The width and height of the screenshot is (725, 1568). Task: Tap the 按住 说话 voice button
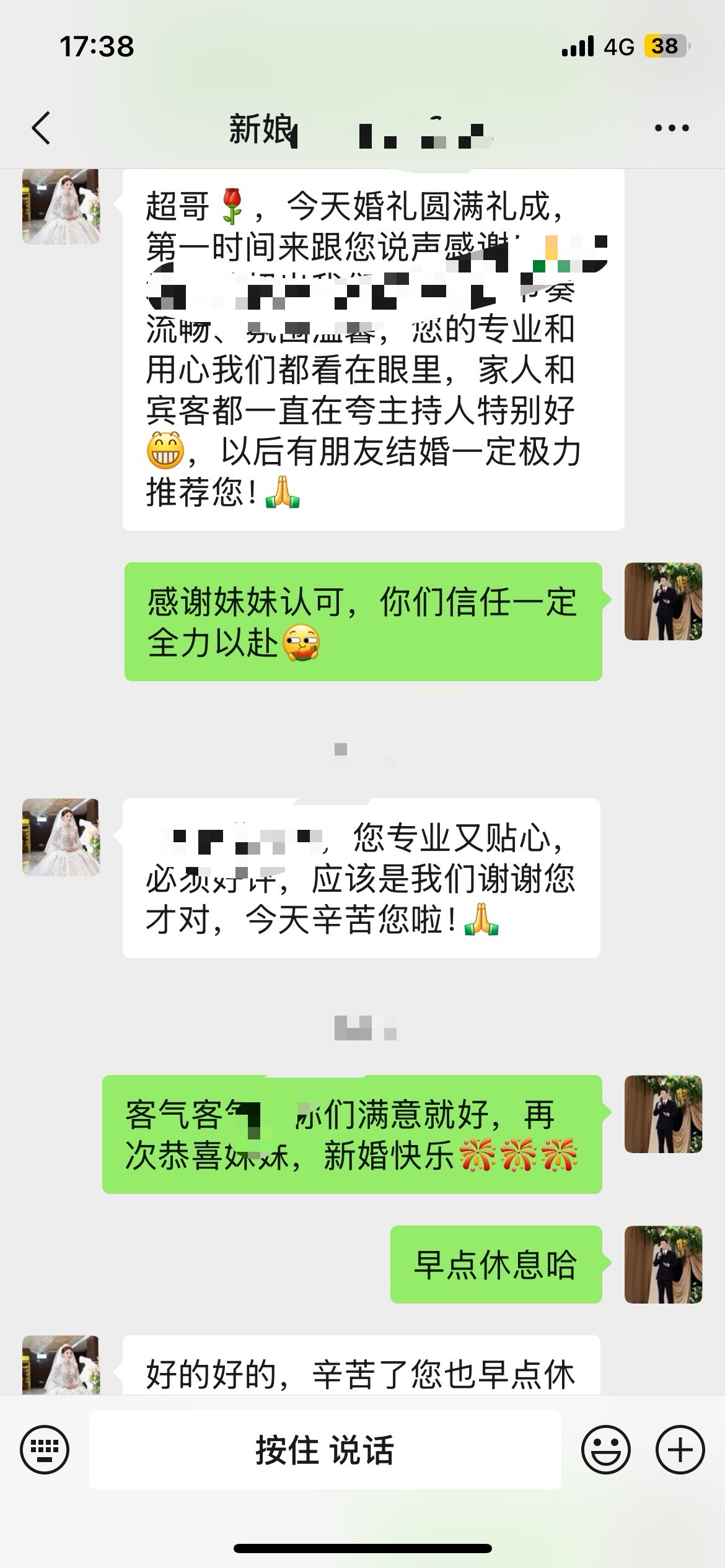(325, 1450)
